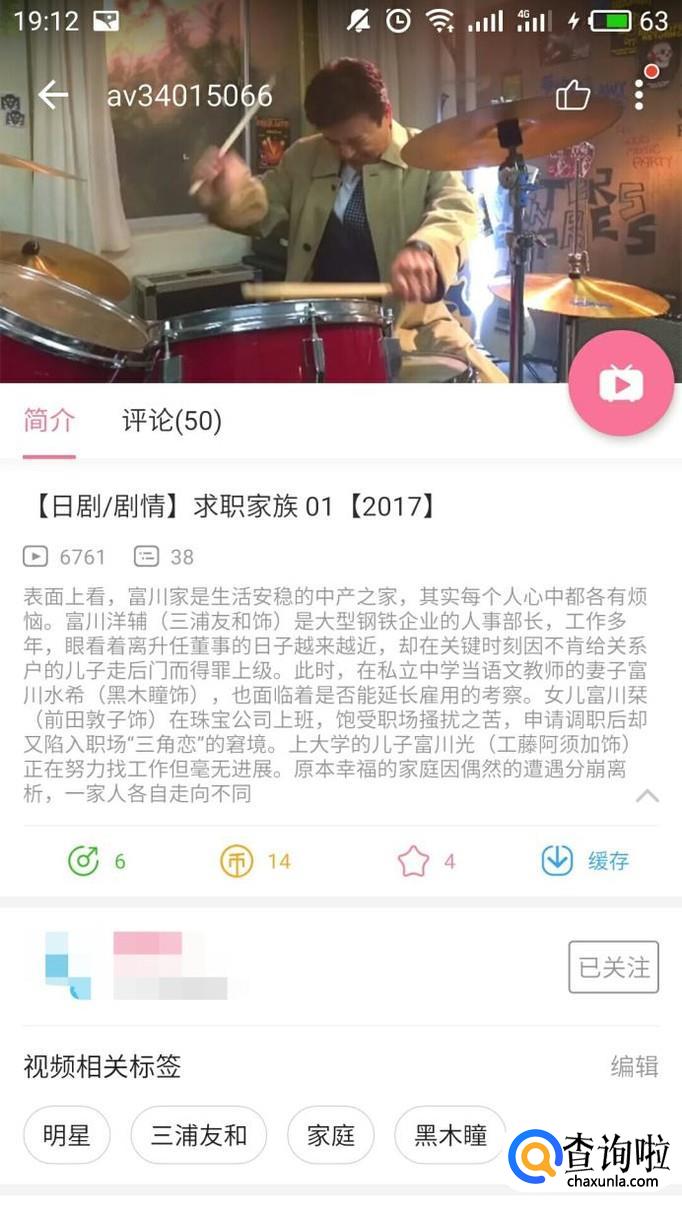This screenshot has width=682, height=1212.
Task: Select the 黑木瞳 tag chip
Action: pyautogui.click(x=450, y=1135)
